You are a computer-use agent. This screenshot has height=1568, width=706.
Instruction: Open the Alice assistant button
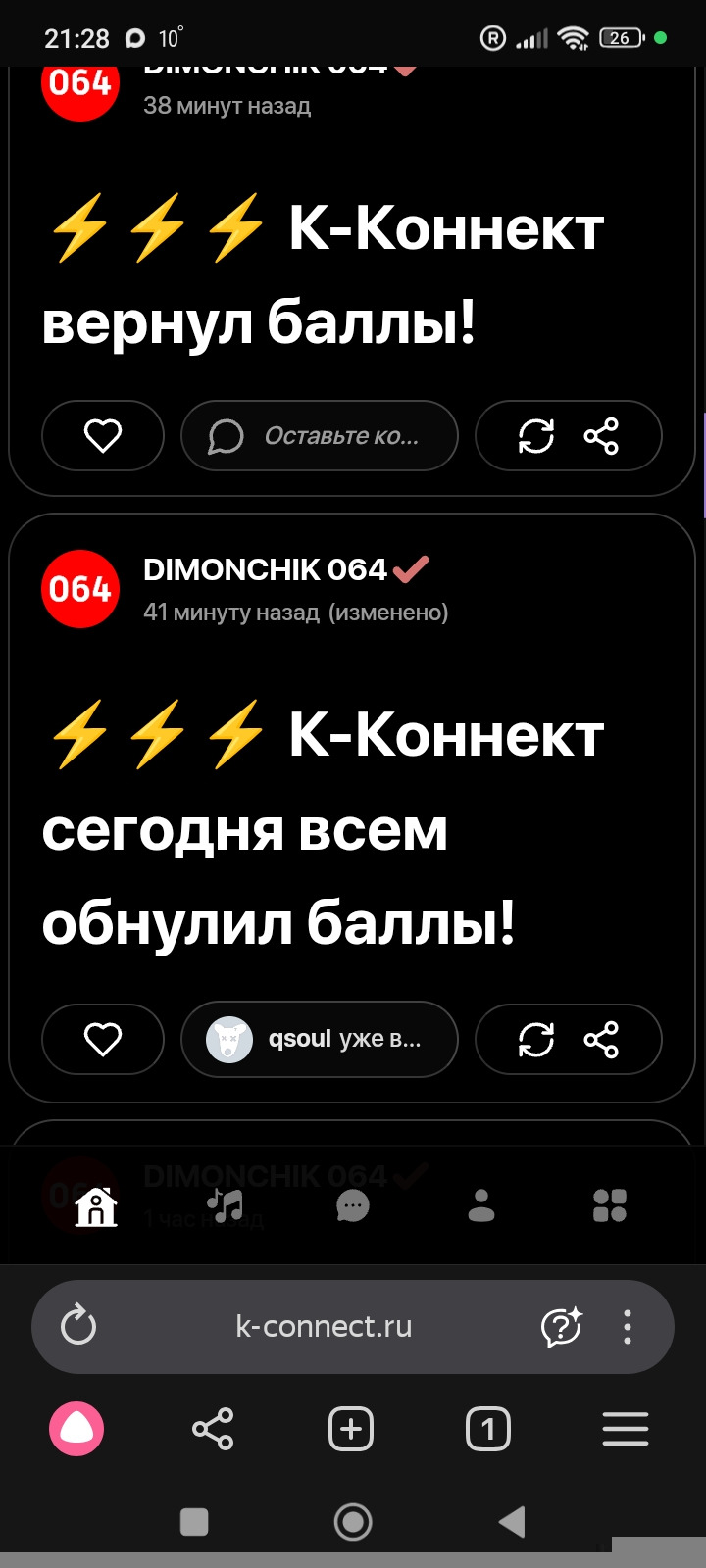click(x=76, y=1429)
